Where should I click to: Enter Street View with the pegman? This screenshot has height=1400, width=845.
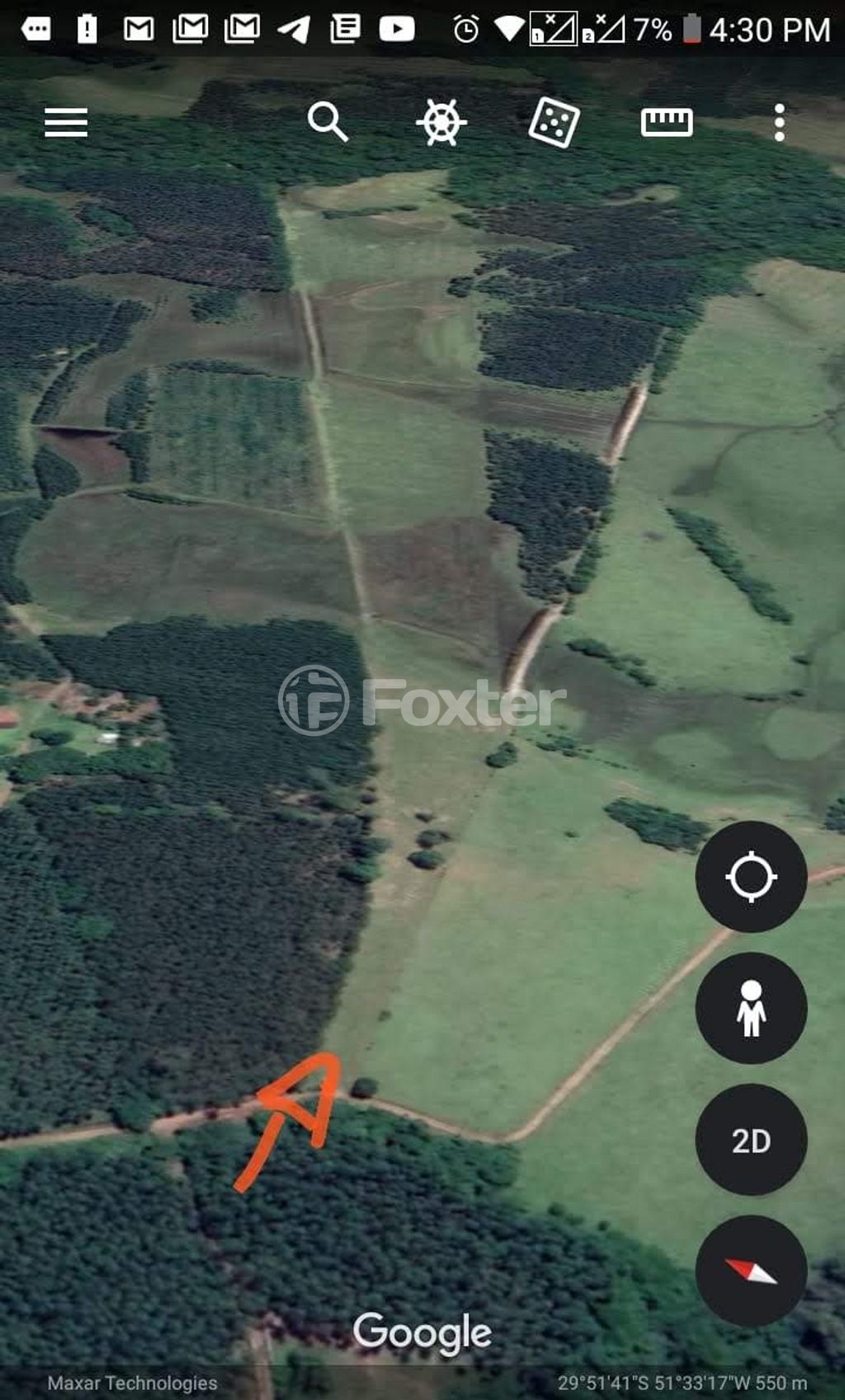tap(751, 1007)
